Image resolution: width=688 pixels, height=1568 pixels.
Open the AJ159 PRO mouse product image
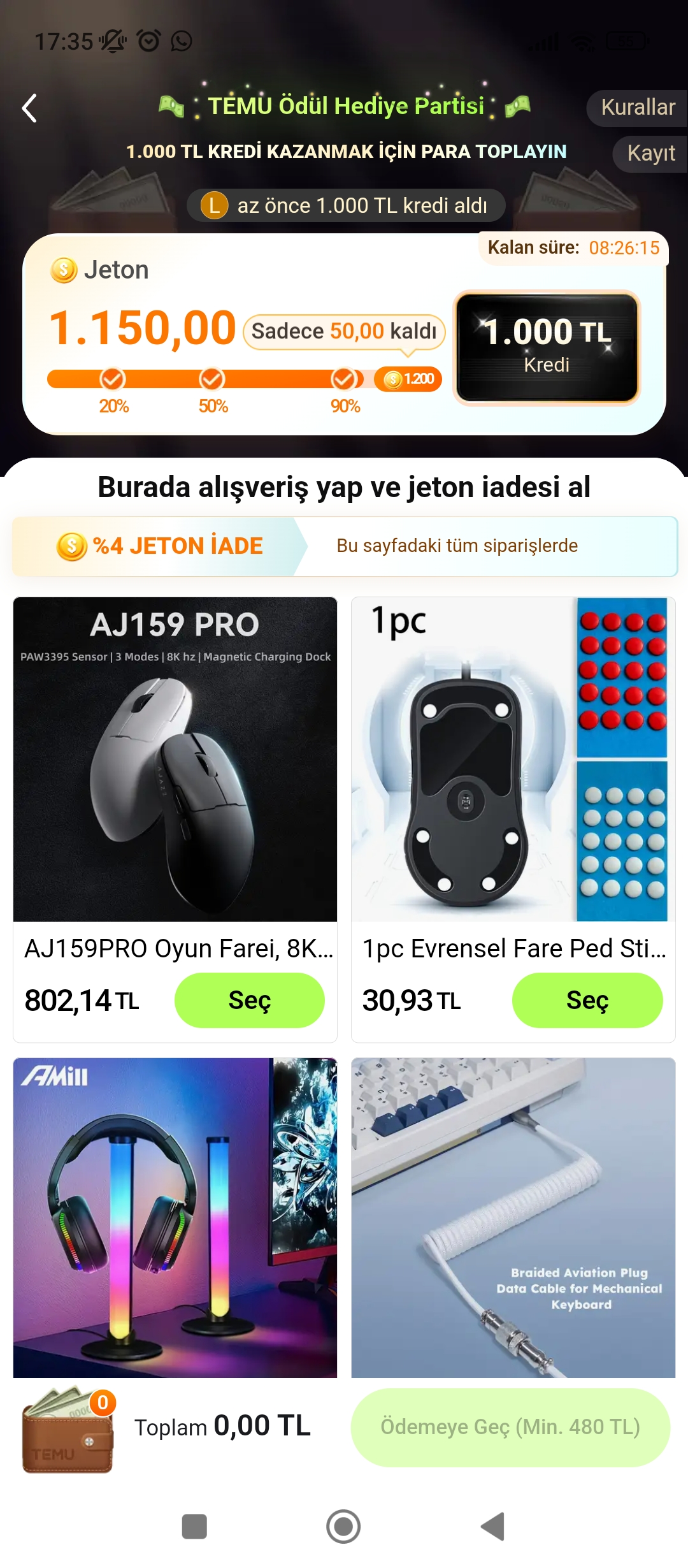[175, 759]
